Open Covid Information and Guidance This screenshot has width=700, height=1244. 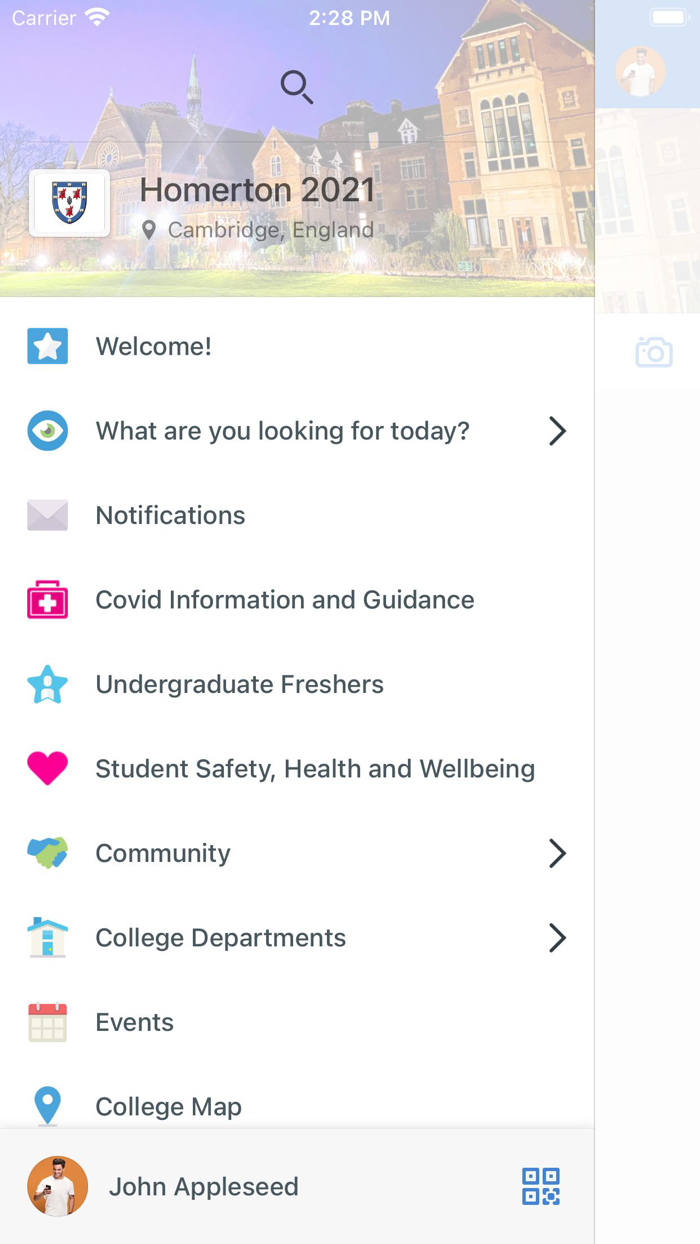285,600
